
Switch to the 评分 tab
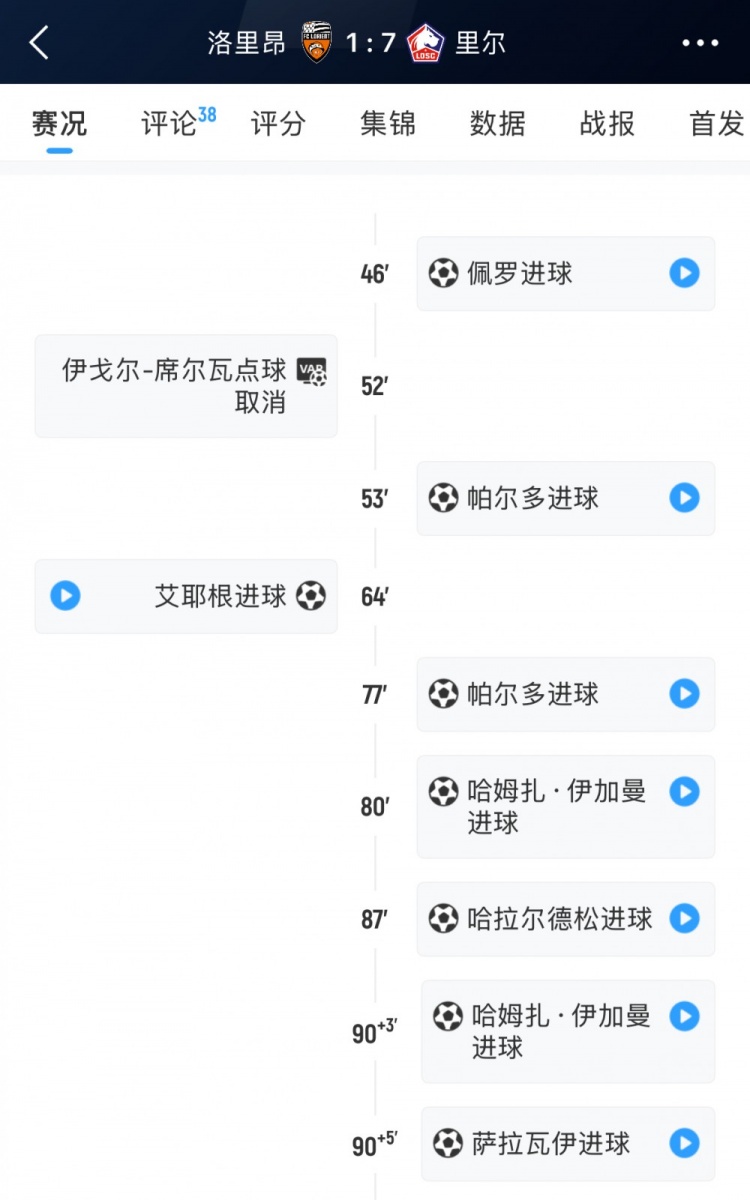pos(277,124)
